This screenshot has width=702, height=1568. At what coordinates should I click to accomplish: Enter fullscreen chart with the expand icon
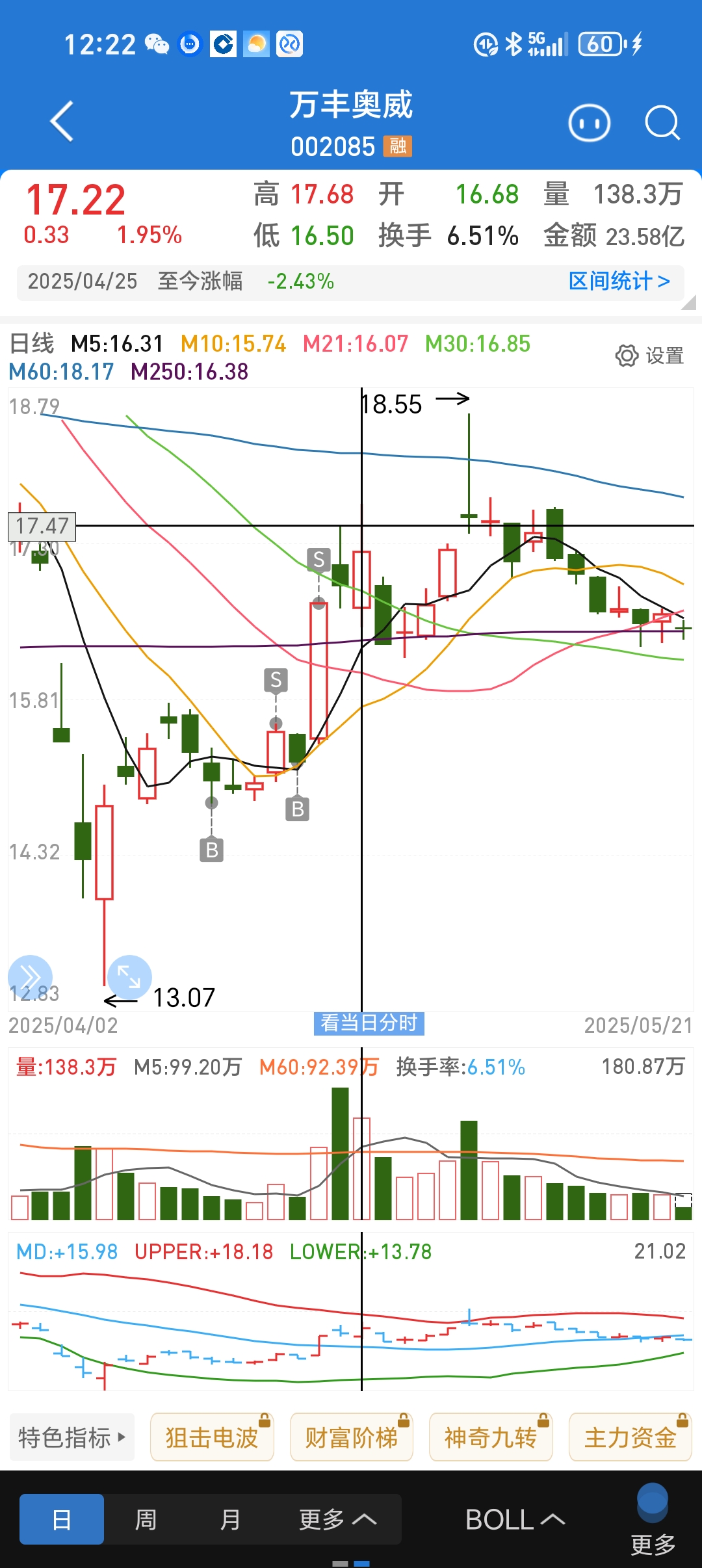tap(130, 978)
